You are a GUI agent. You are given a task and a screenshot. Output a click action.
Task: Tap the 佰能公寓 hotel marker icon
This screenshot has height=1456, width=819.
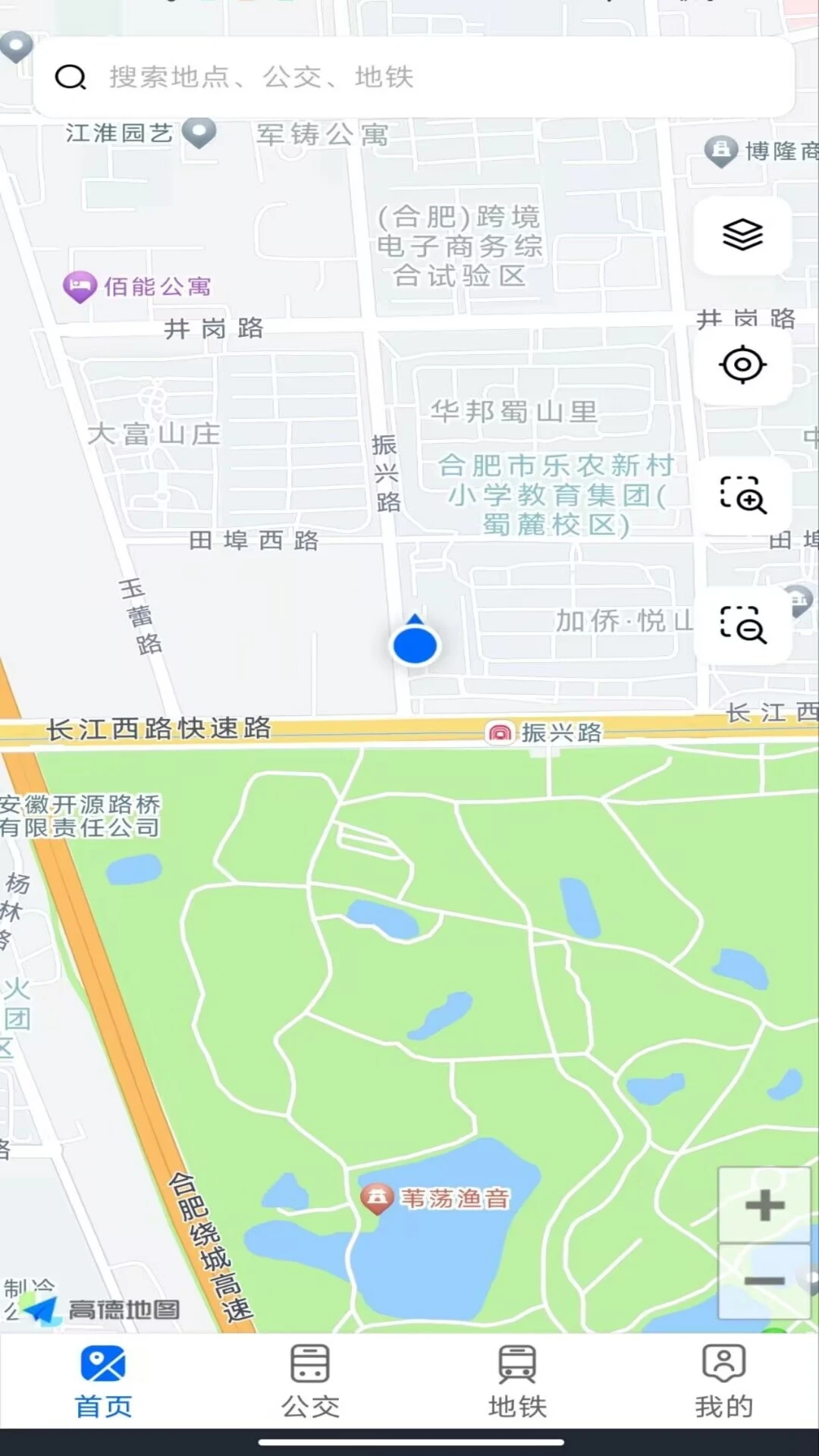79,286
